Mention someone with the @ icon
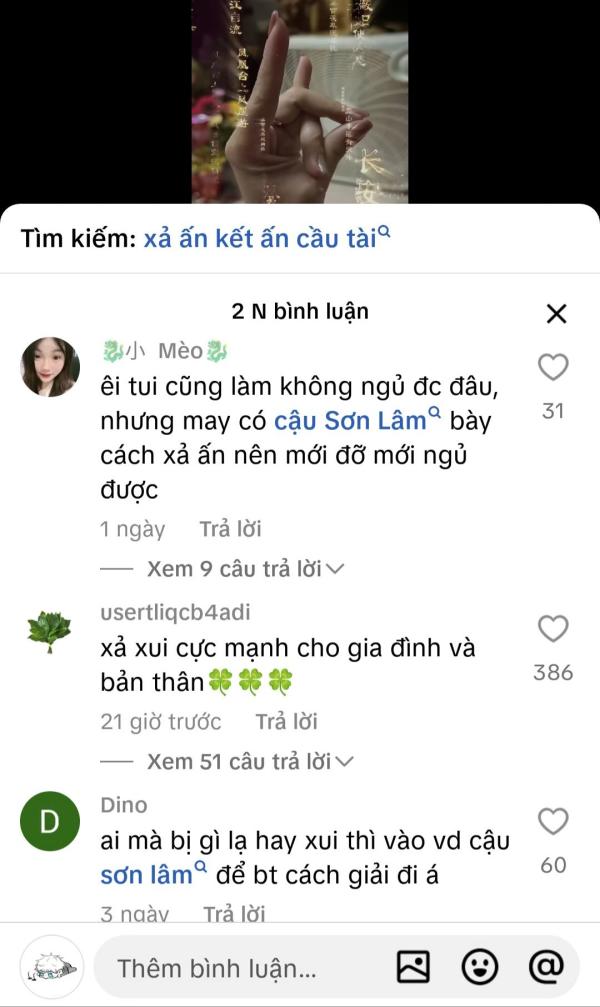Viewport: 600px width, 1007px height. coord(545,967)
